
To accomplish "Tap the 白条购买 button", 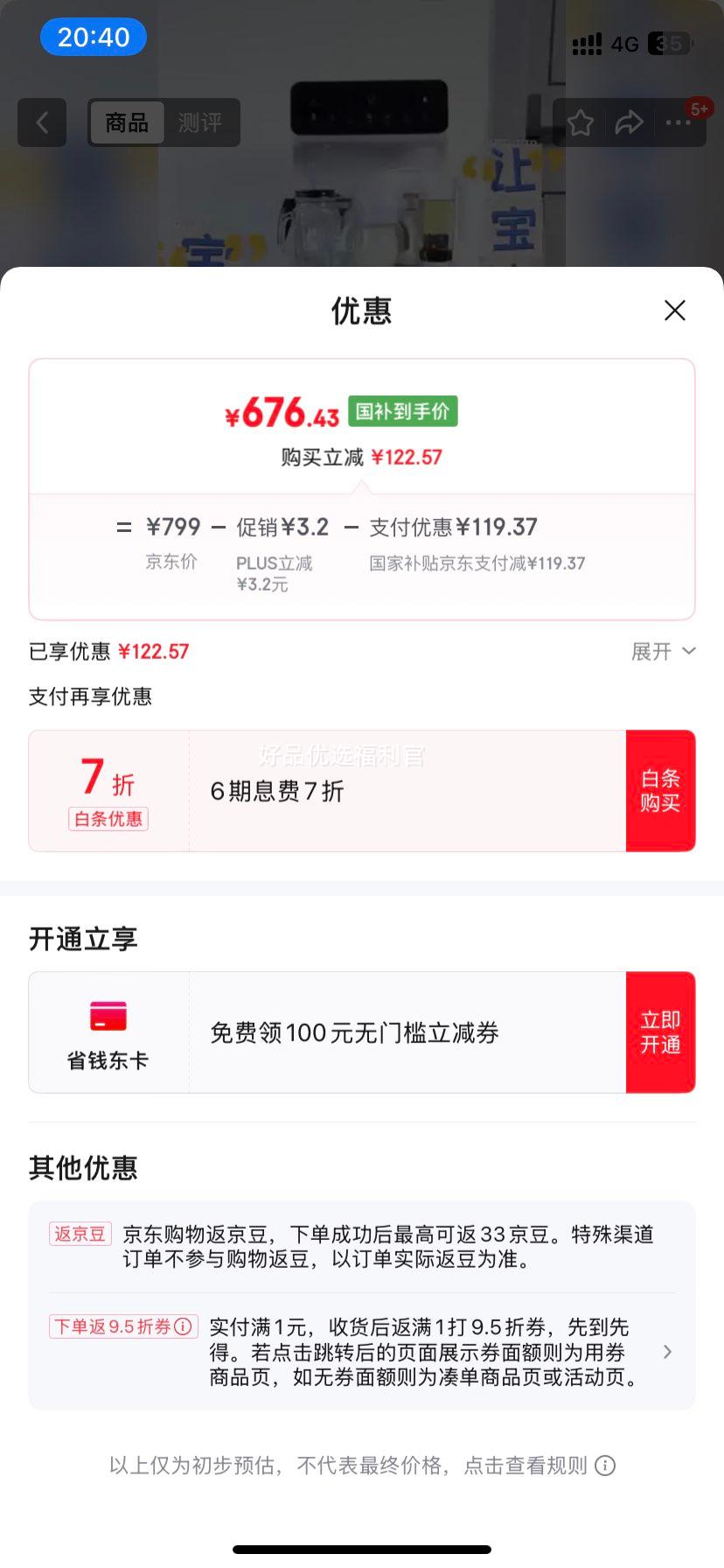I will (661, 790).
